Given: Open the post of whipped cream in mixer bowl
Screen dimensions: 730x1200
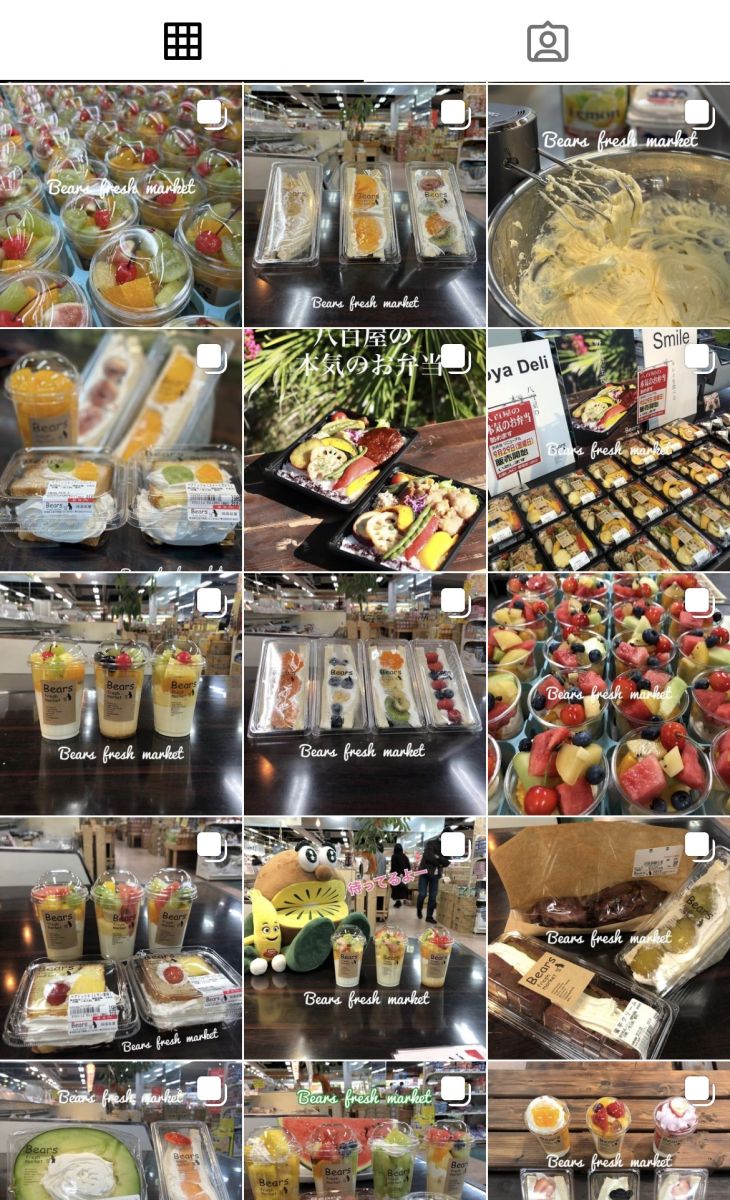Looking at the screenshot, I should tap(609, 205).
